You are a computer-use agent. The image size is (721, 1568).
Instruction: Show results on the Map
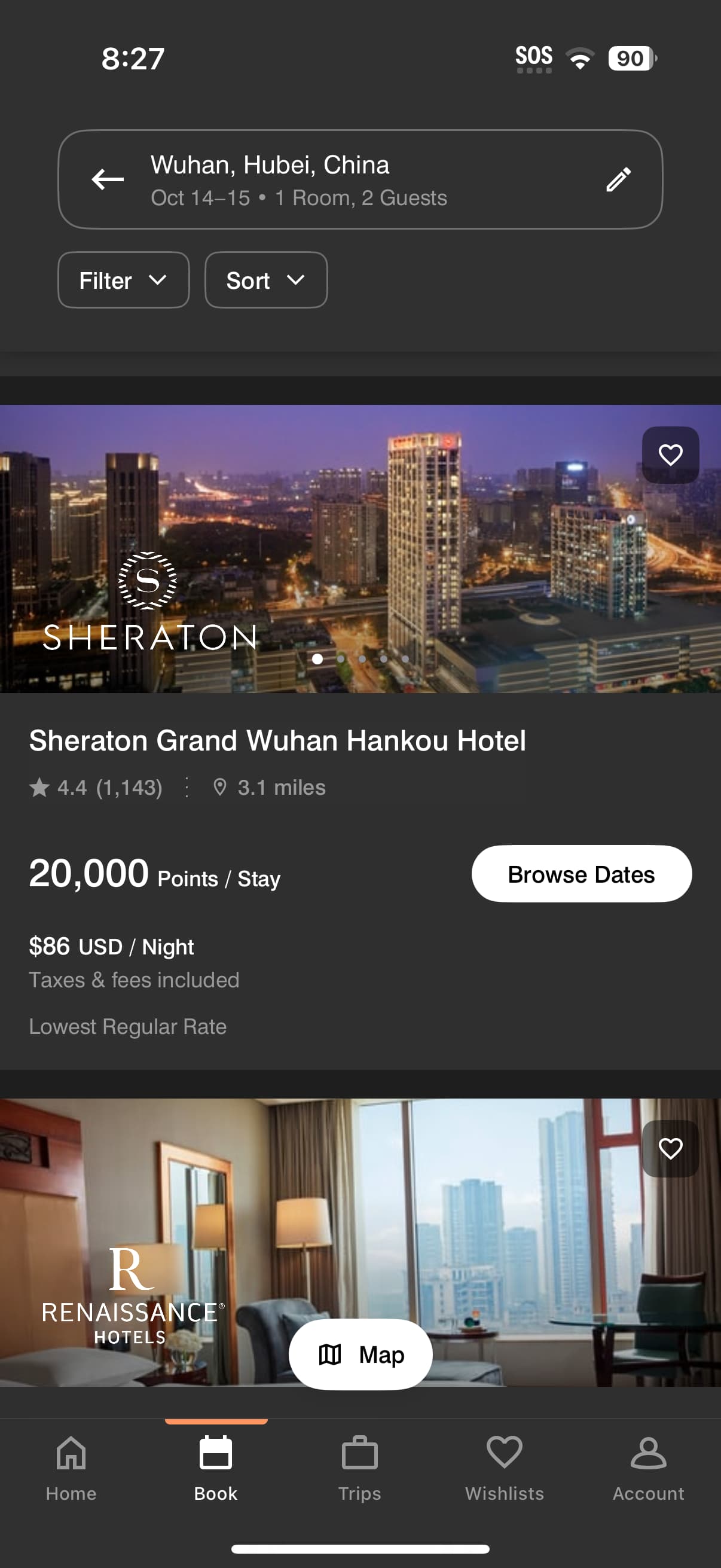click(360, 1355)
